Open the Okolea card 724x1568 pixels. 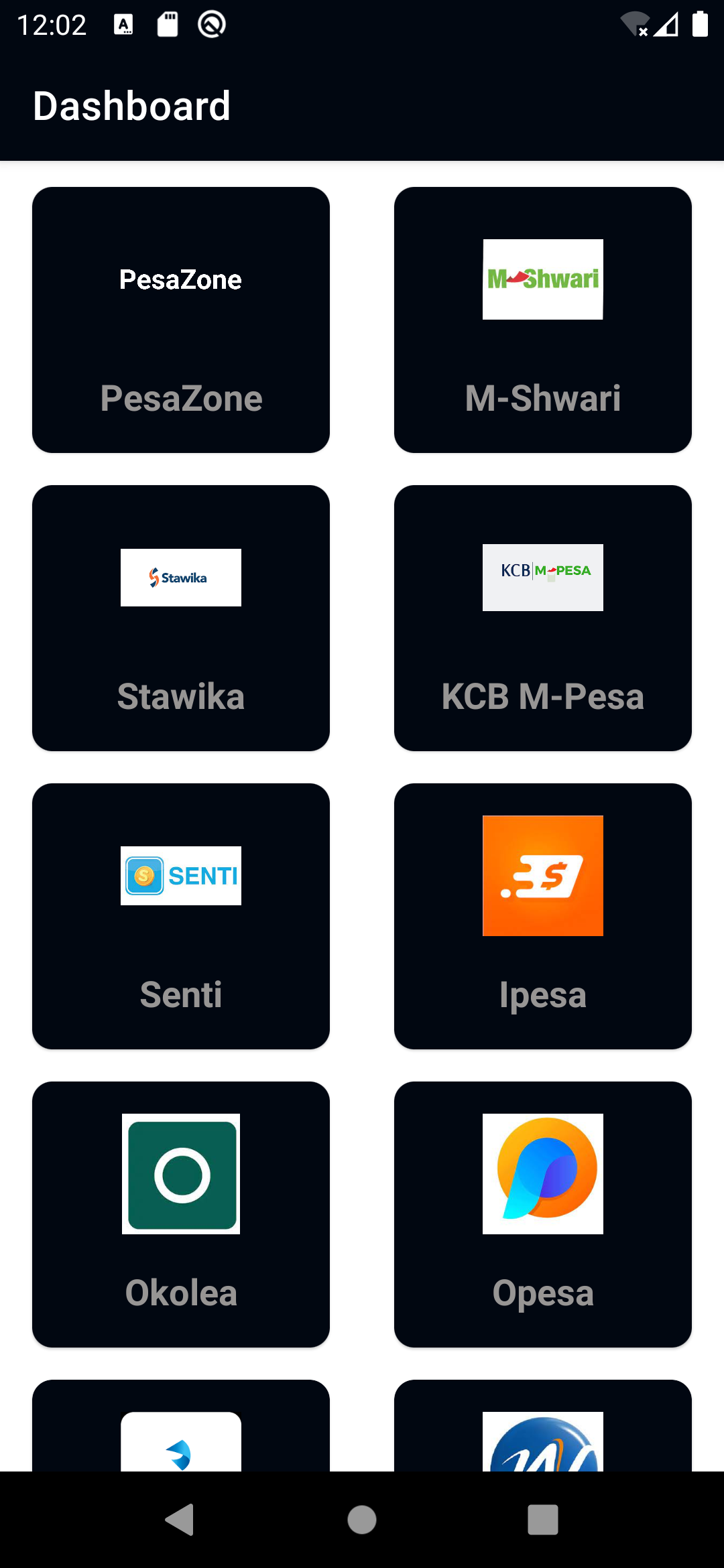pos(181,1214)
